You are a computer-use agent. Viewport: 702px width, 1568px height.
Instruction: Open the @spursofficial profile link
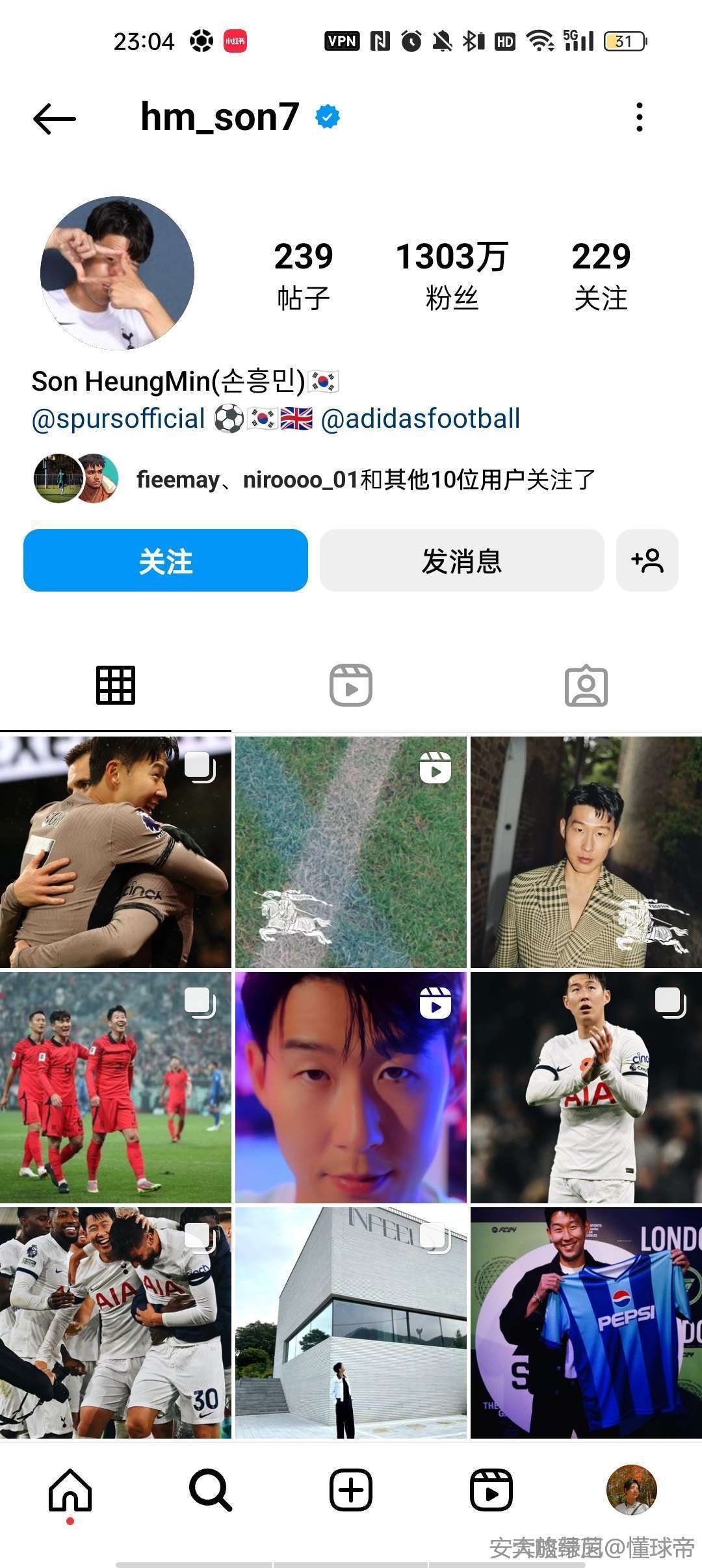point(118,419)
